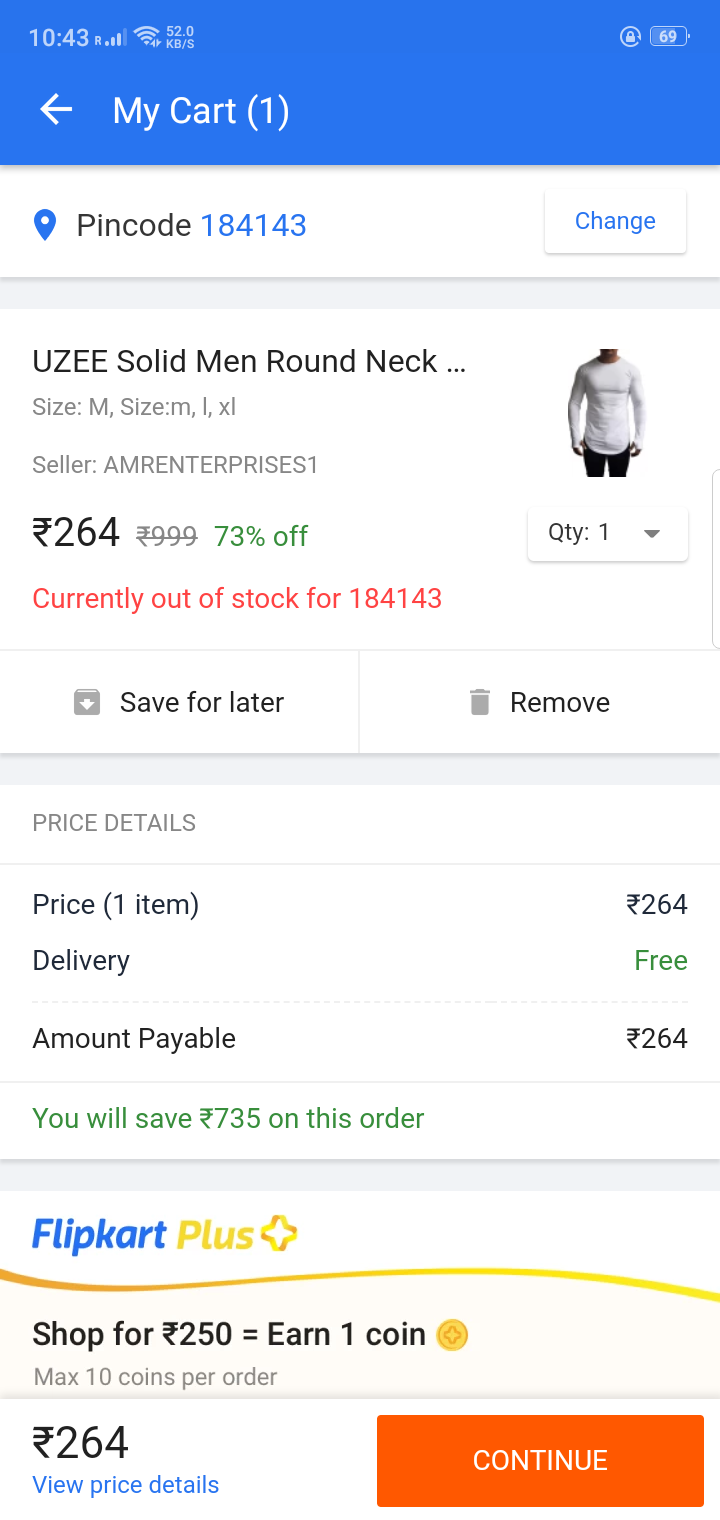Open the UZEE Solid Men Round Neck product
Image resolution: width=720 pixels, height=1520 pixels.
pyautogui.click(x=249, y=361)
